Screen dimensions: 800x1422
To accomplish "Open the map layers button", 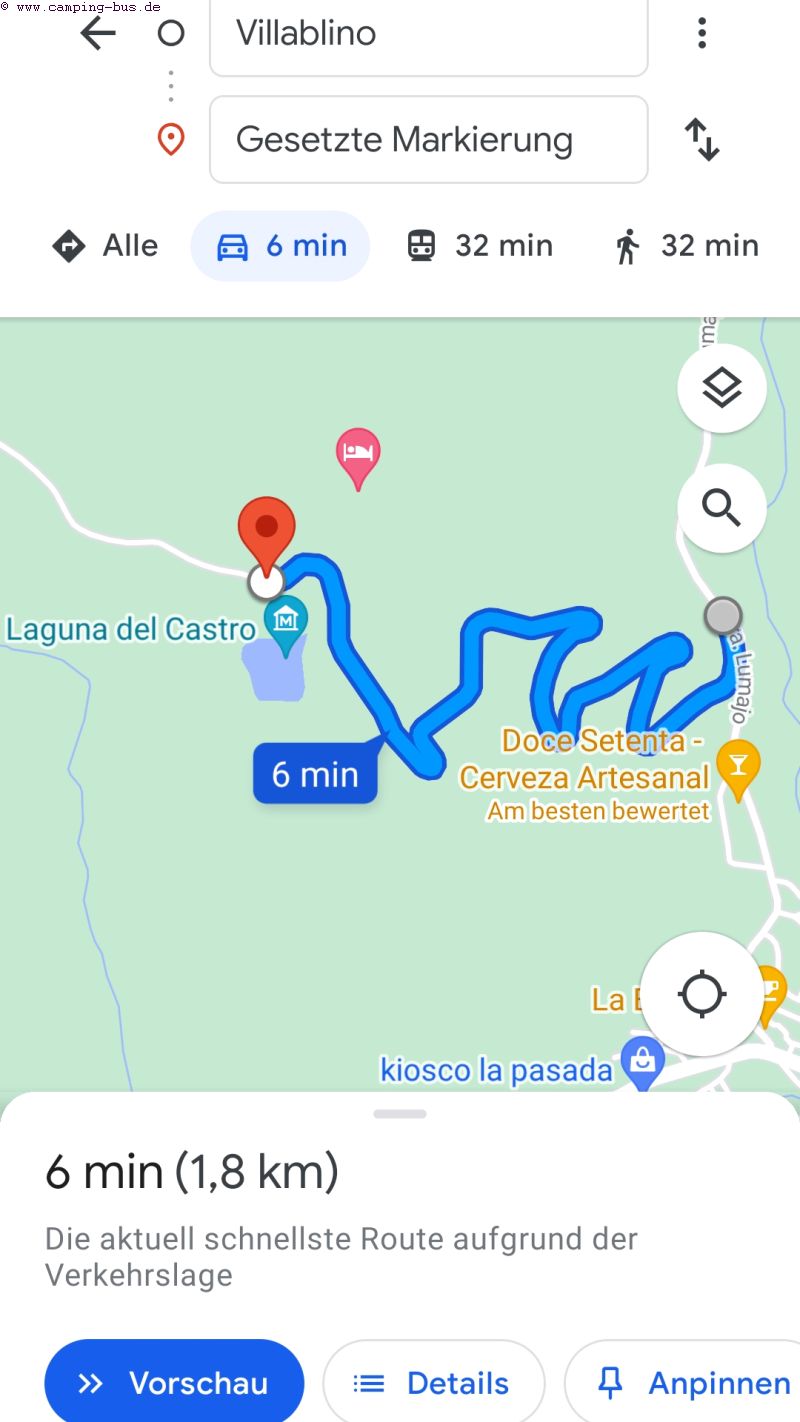I will (722, 388).
